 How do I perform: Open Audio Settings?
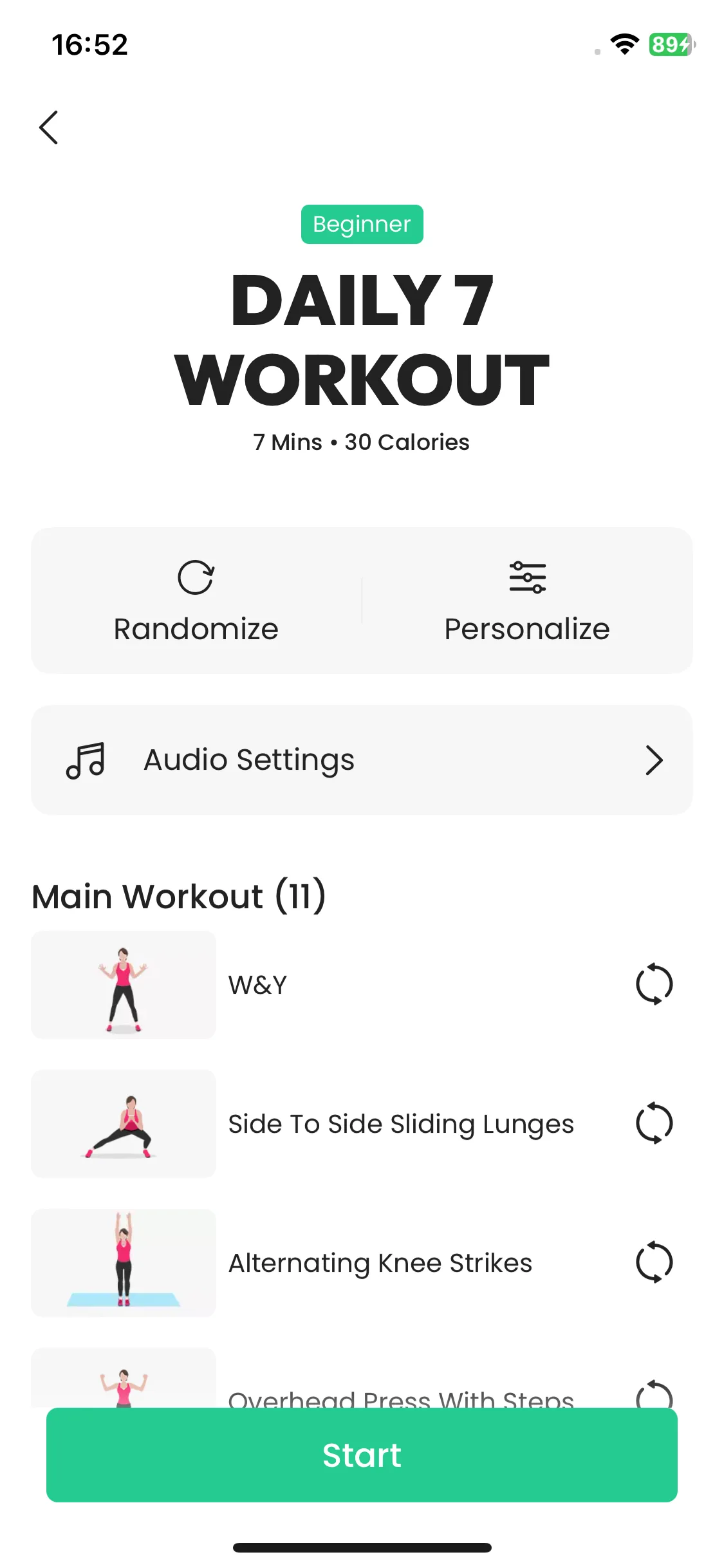click(x=362, y=760)
